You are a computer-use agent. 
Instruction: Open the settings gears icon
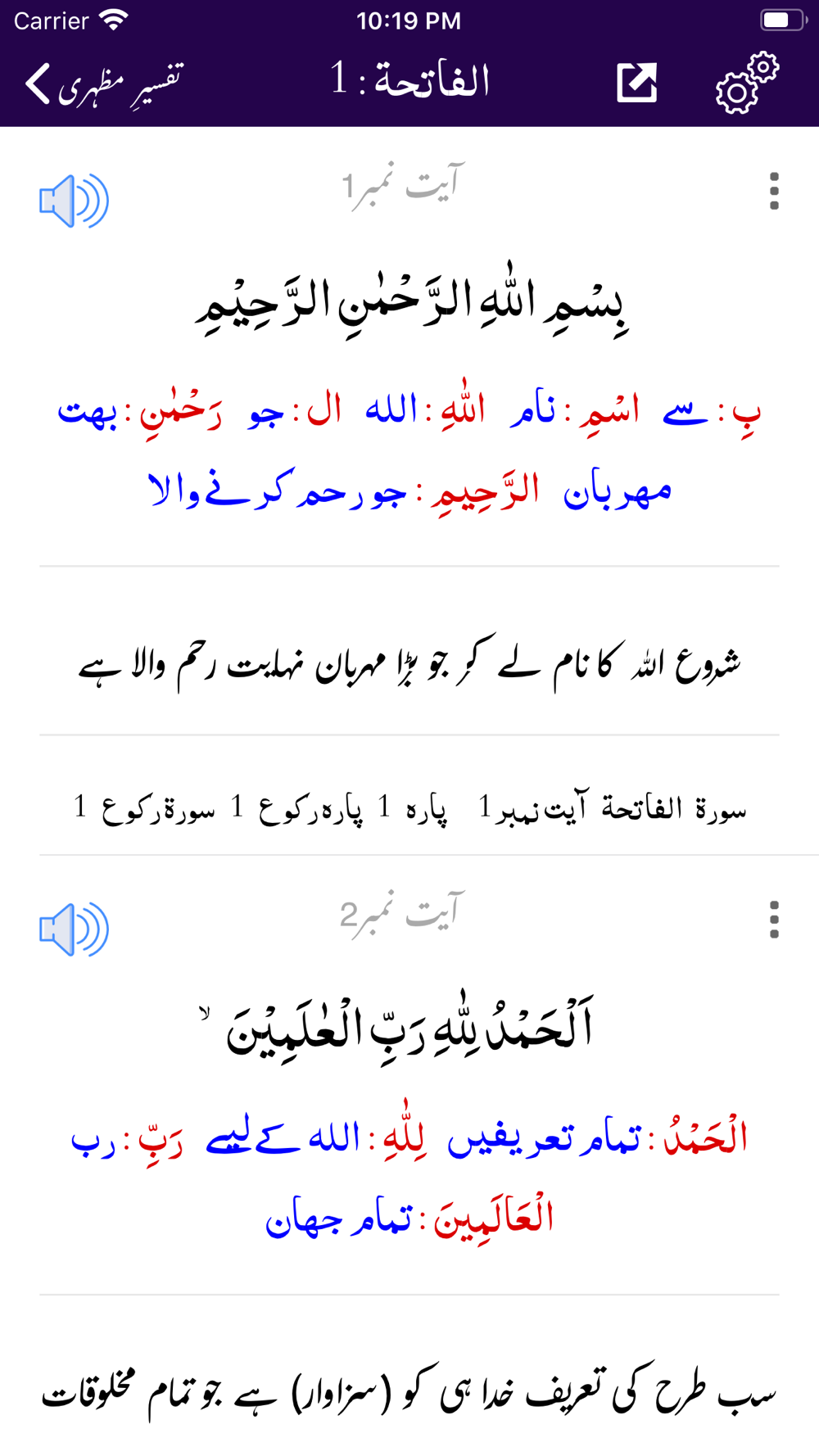(x=746, y=83)
